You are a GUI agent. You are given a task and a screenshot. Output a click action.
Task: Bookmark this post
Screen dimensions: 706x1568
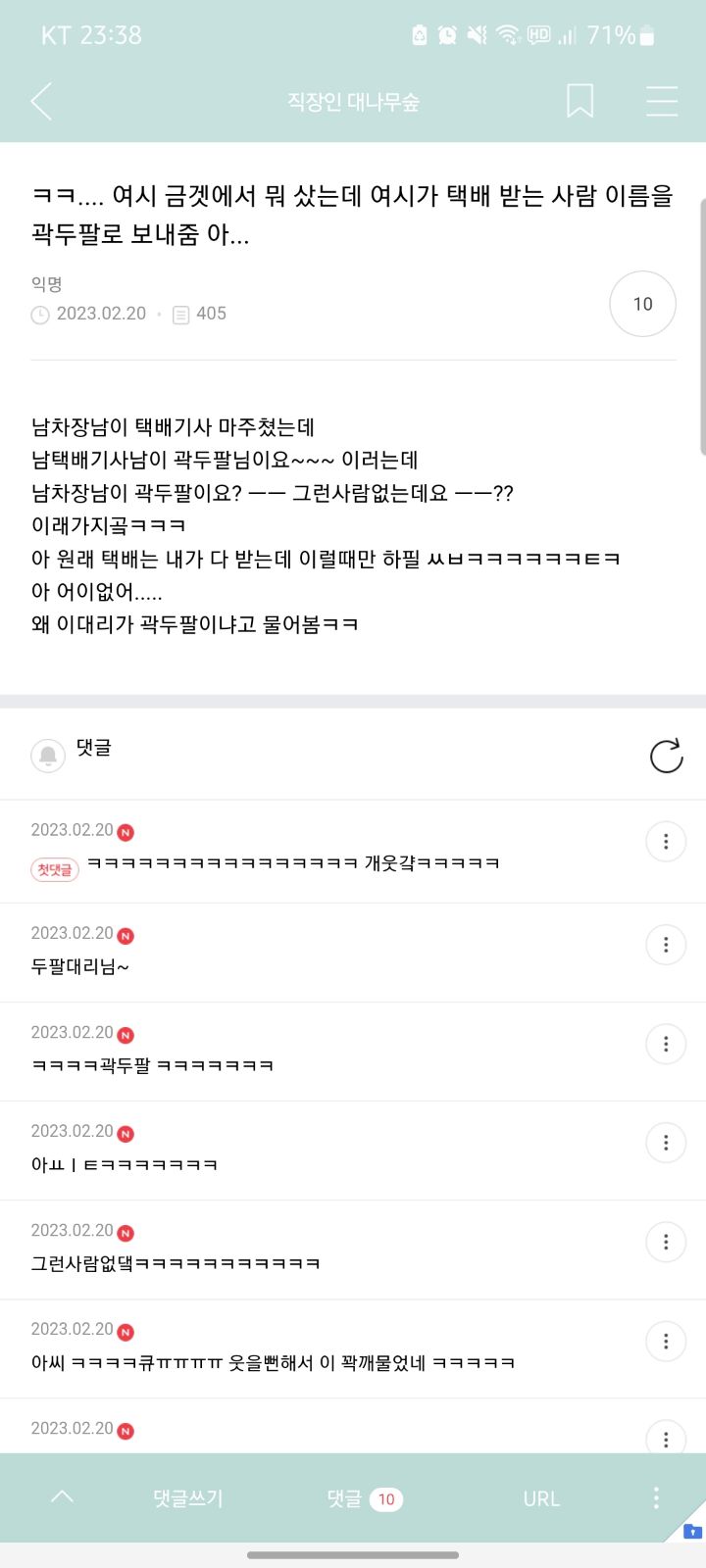[x=580, y=101]
